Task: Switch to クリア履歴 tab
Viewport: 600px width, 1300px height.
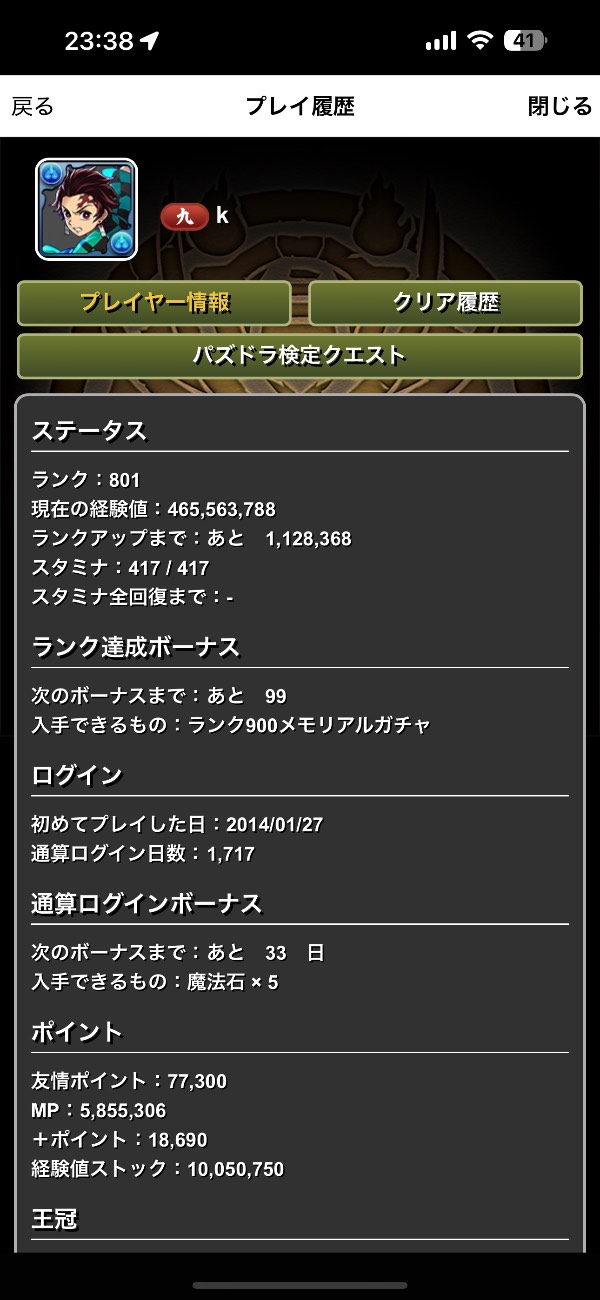Action: [445, 303]
